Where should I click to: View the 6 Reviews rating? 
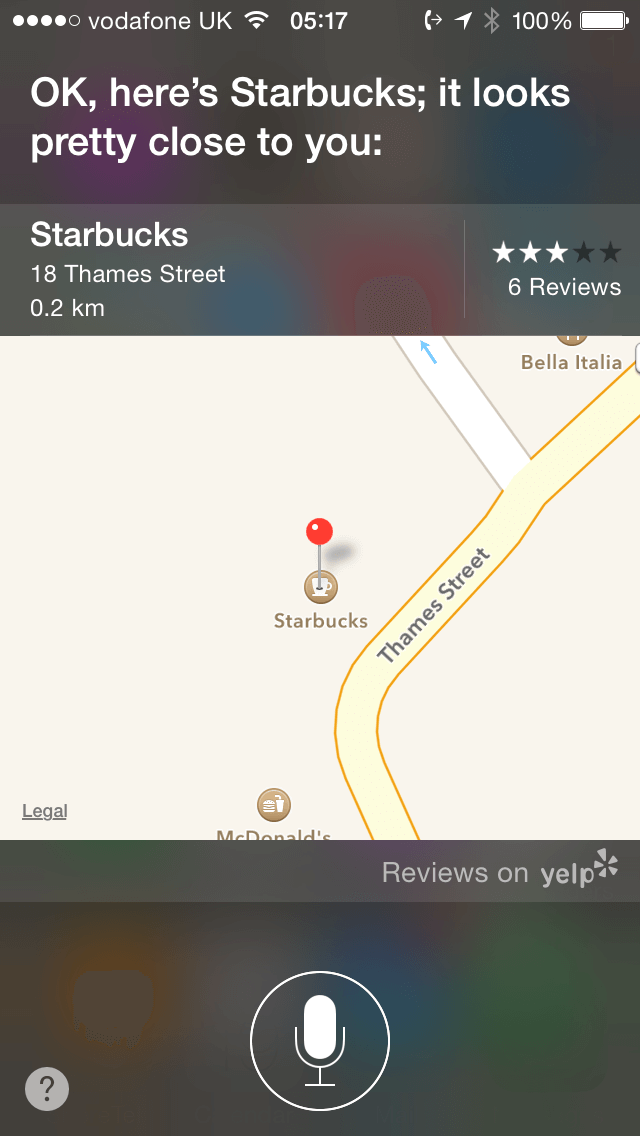click(x=556, y=268)
